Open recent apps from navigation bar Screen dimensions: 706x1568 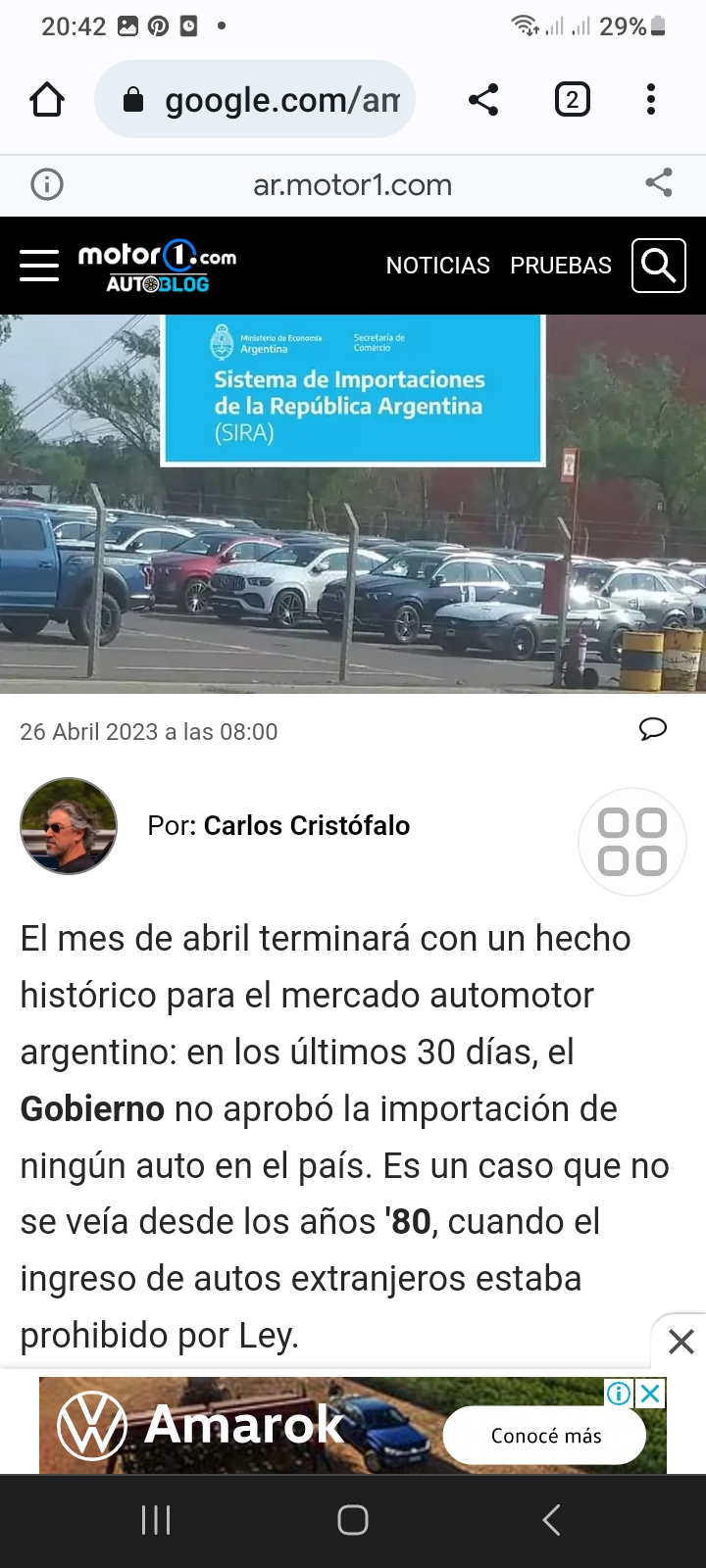[156, 1520]
